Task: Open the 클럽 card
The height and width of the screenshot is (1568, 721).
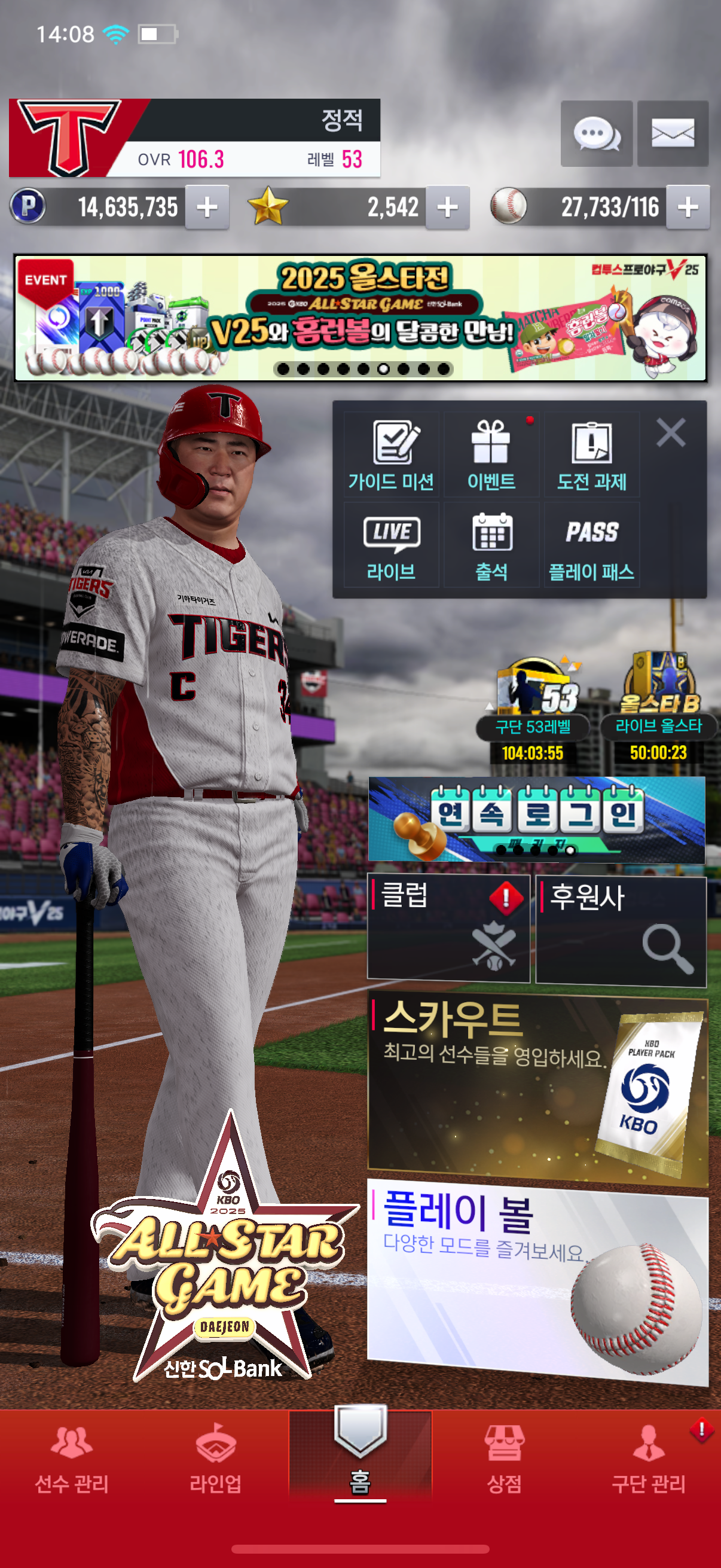Action: coord(448,928)
